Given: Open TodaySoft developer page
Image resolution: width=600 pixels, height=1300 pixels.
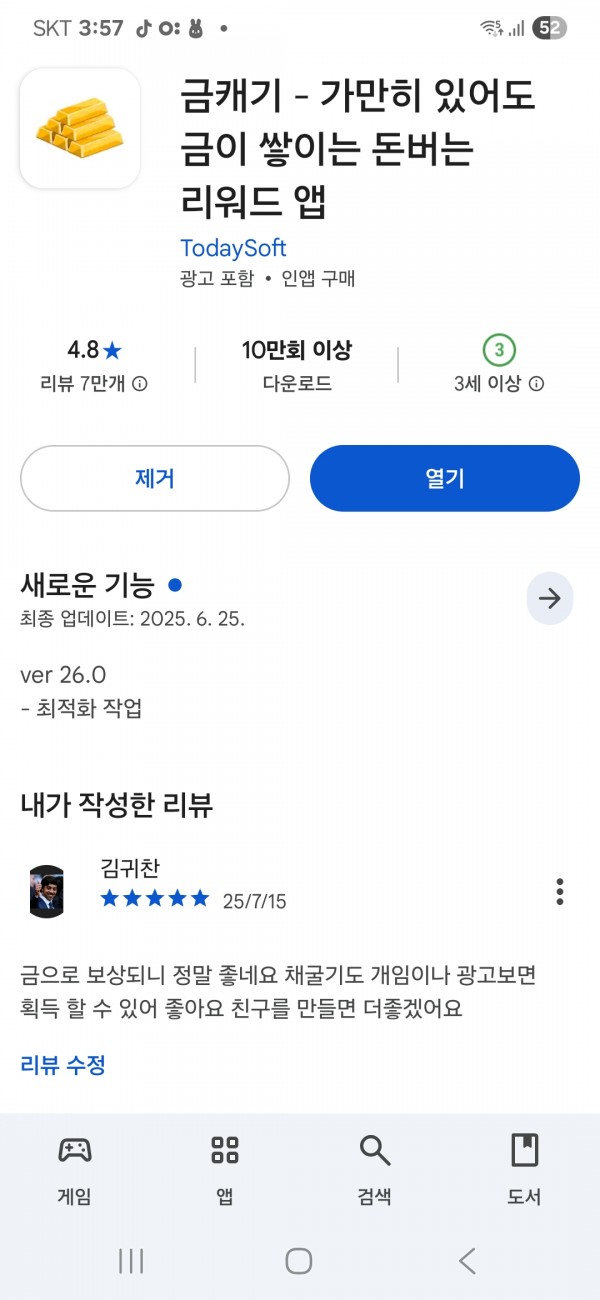Looking at the screenshot, I should [x=233, y=248].
